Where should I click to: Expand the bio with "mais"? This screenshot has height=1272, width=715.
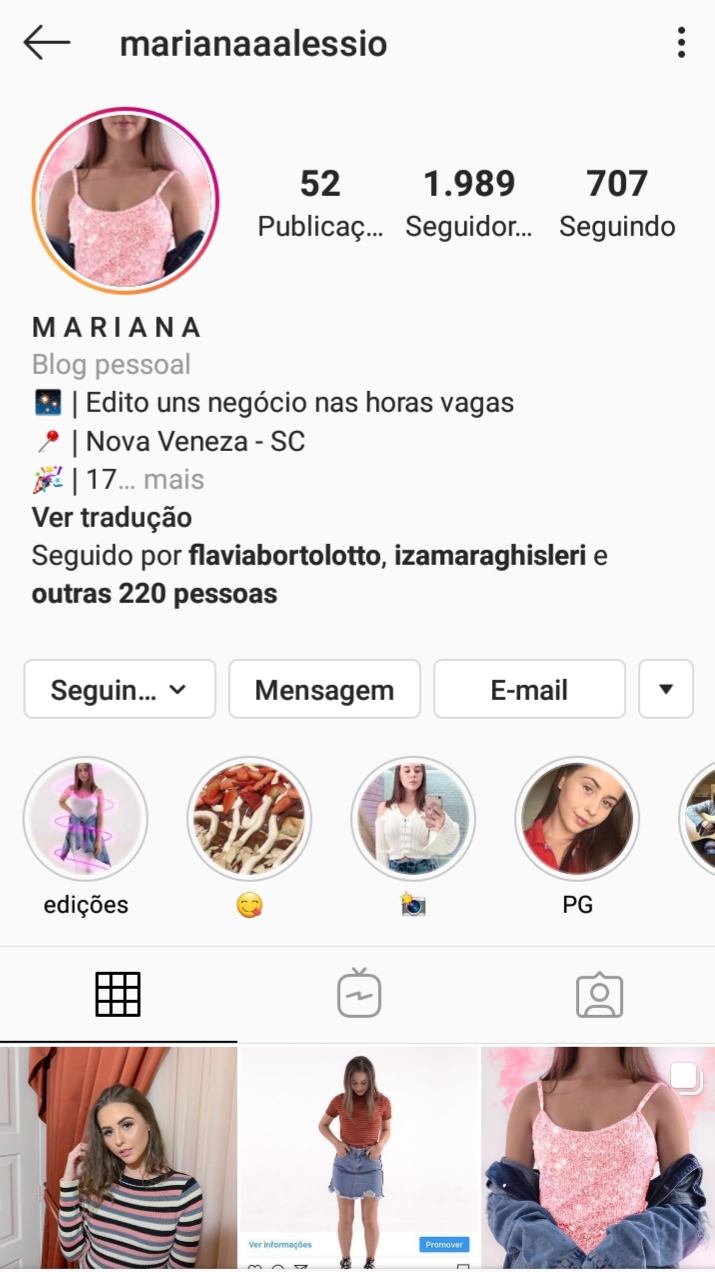click(x=173, y=480)
